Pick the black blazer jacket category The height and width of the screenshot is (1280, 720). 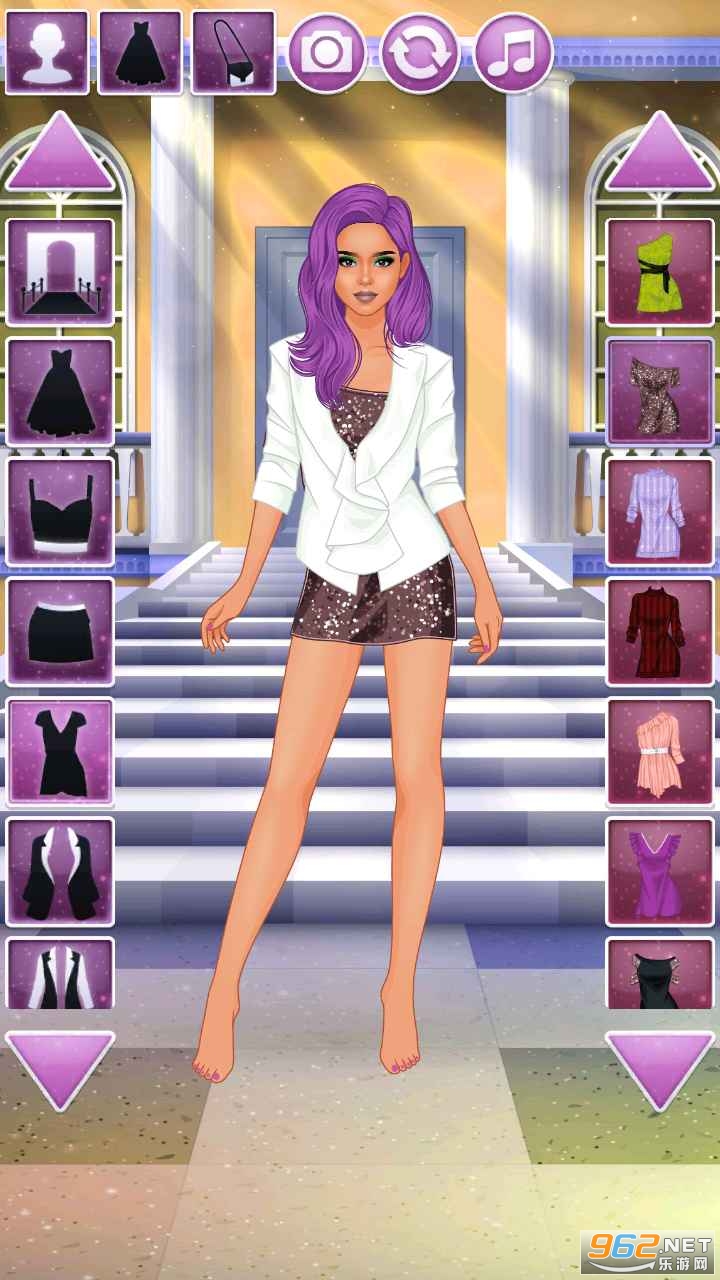click(60, 871)
